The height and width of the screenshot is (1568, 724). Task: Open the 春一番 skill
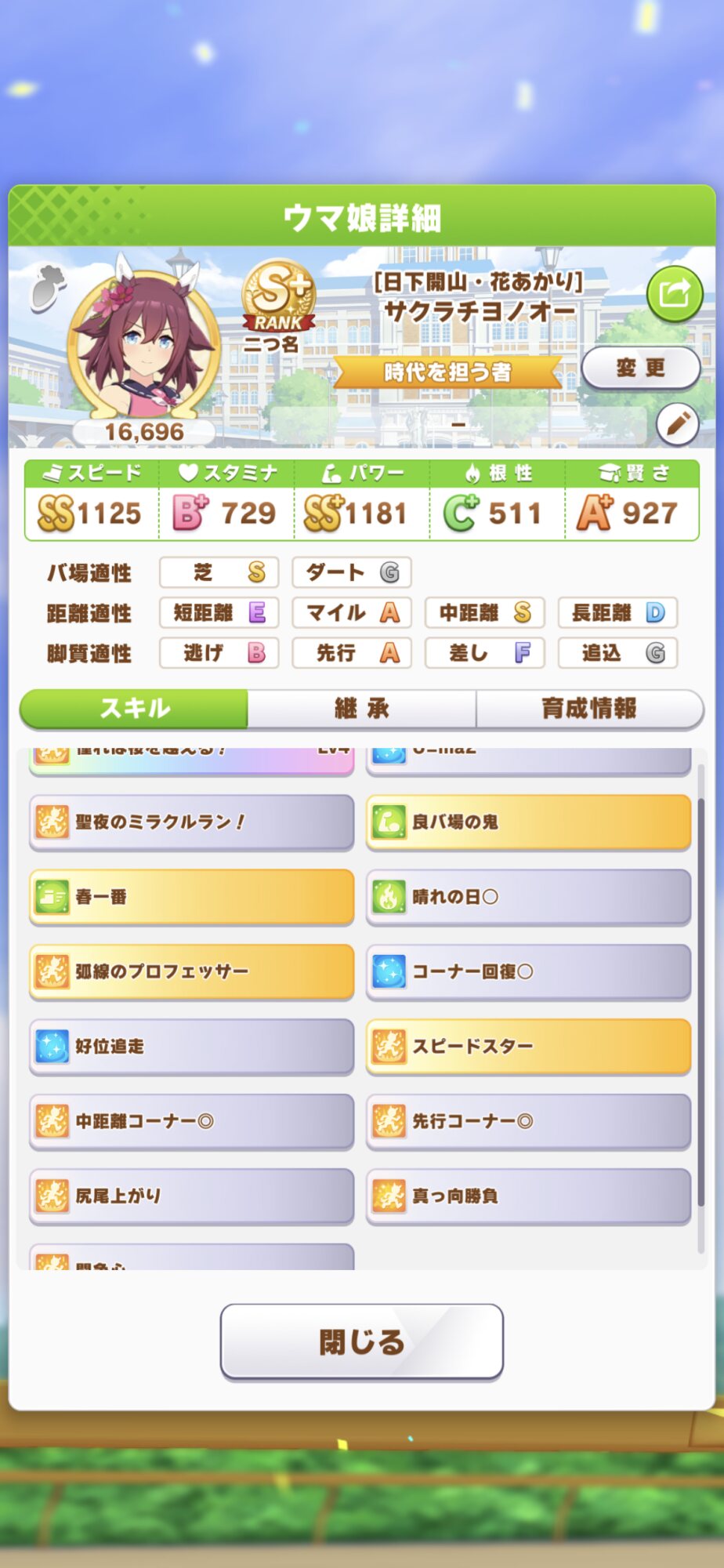pyautogui.click(x=191, y=896)
